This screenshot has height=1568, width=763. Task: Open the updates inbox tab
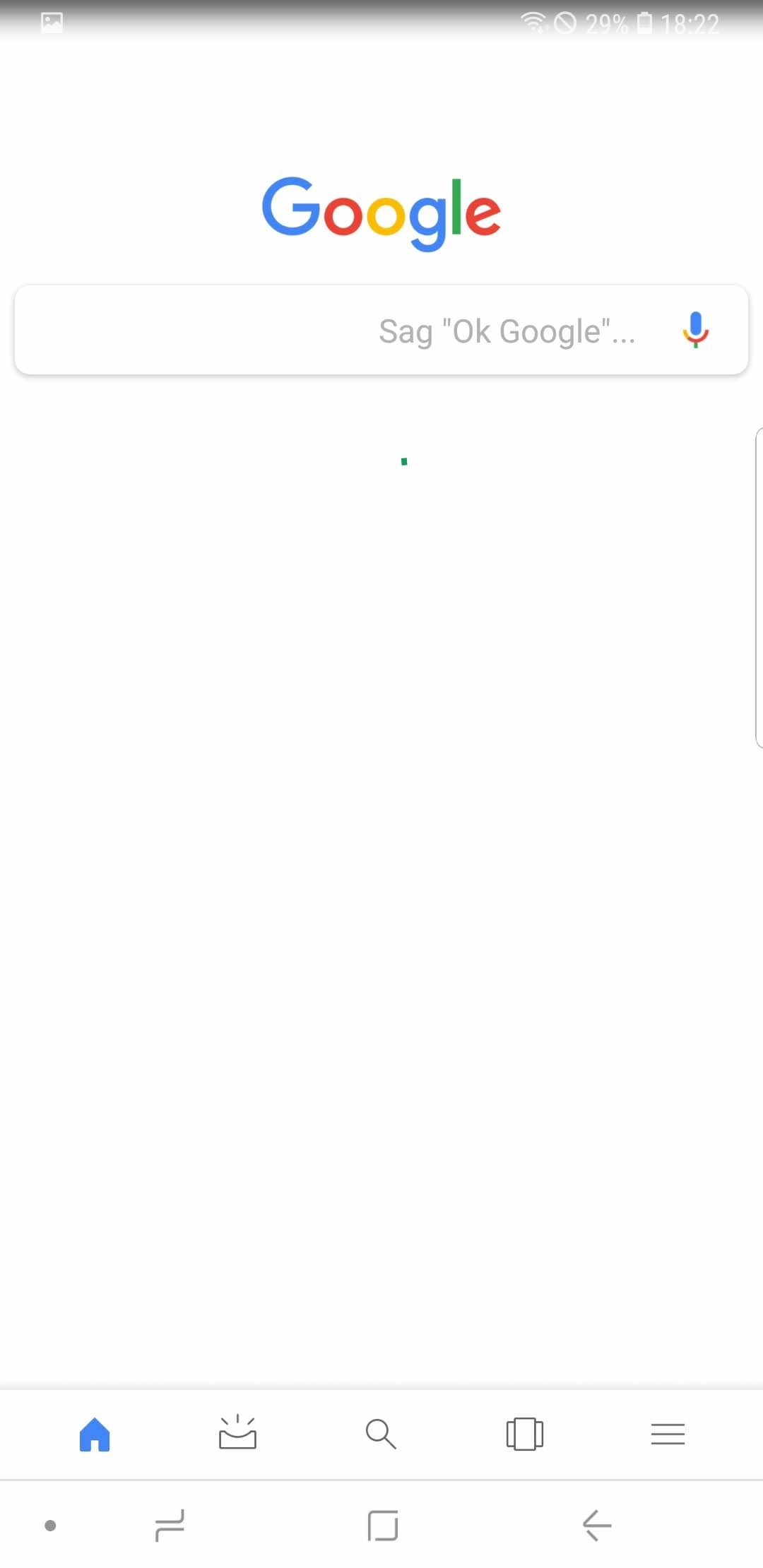(237, 1433)
